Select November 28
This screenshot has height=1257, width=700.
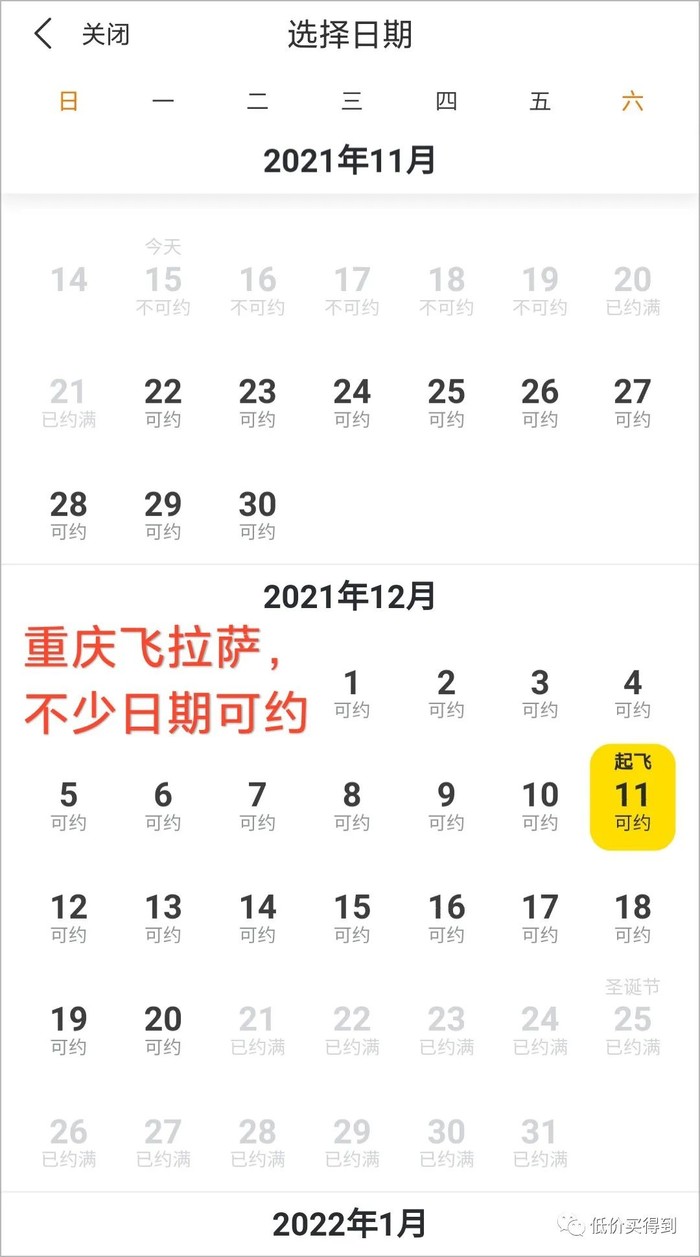point(69,514)
